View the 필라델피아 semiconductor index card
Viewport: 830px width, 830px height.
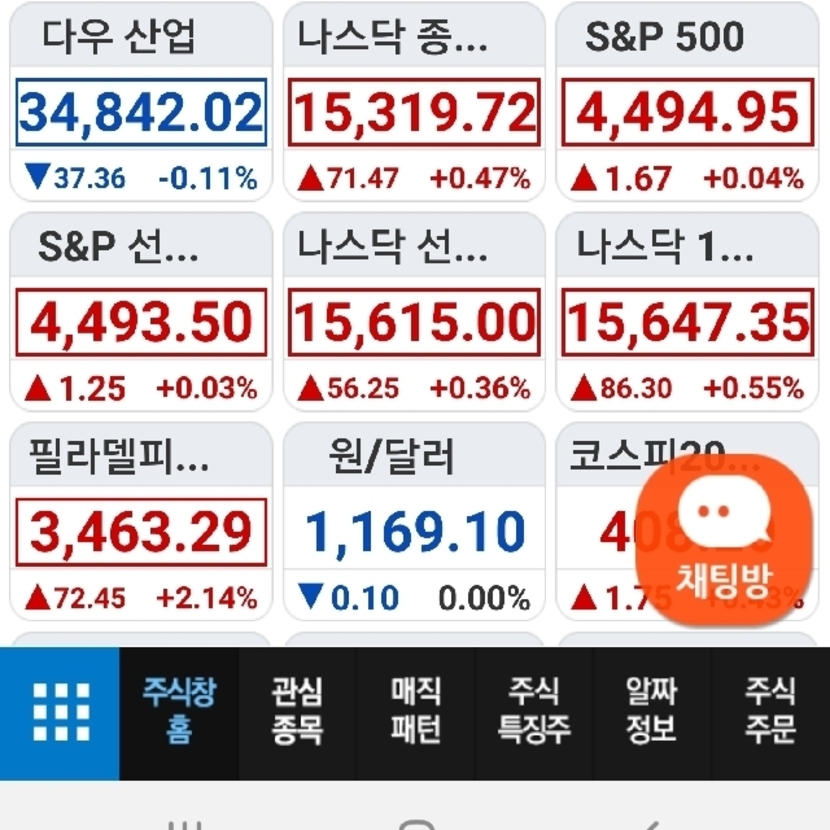pos(140,525)
